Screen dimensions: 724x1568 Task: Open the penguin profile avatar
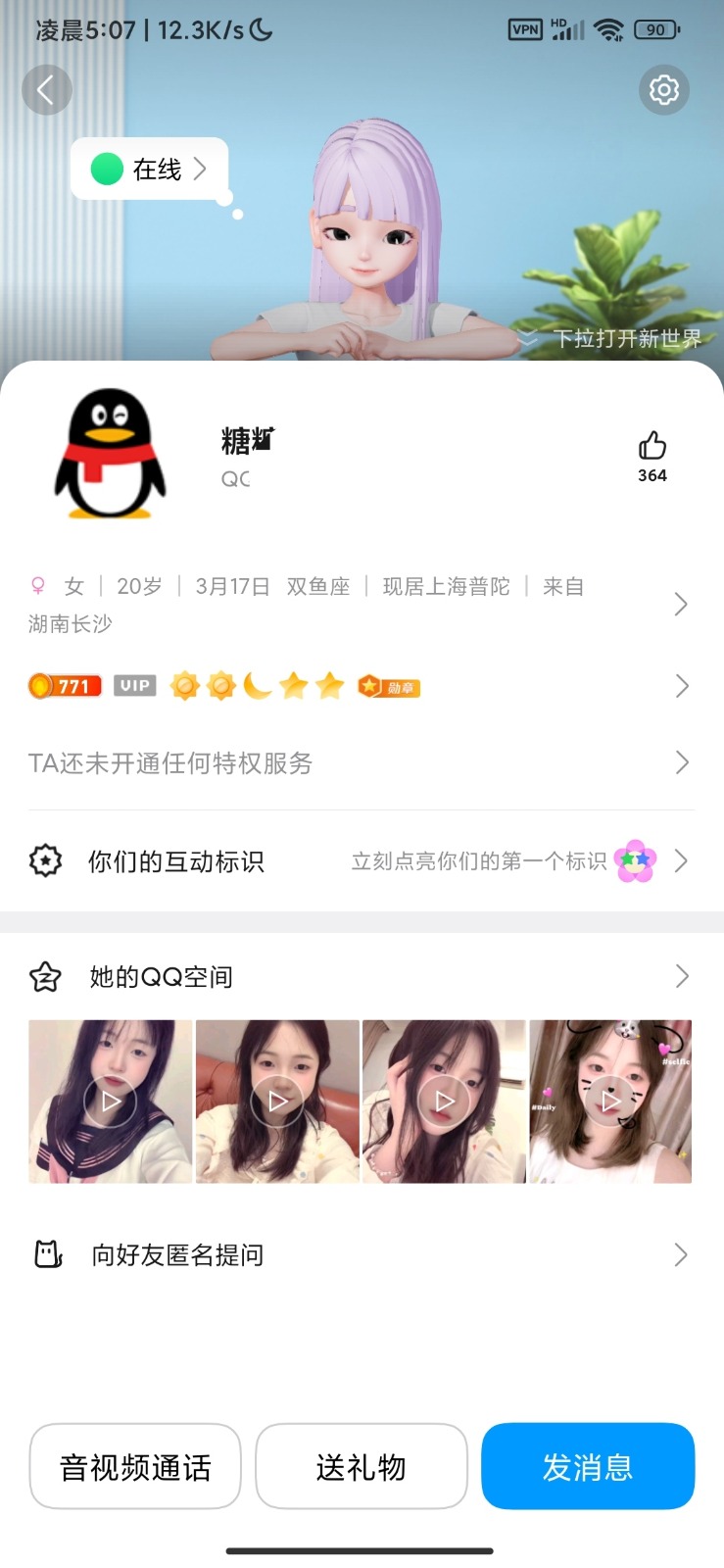coord(110,454)
